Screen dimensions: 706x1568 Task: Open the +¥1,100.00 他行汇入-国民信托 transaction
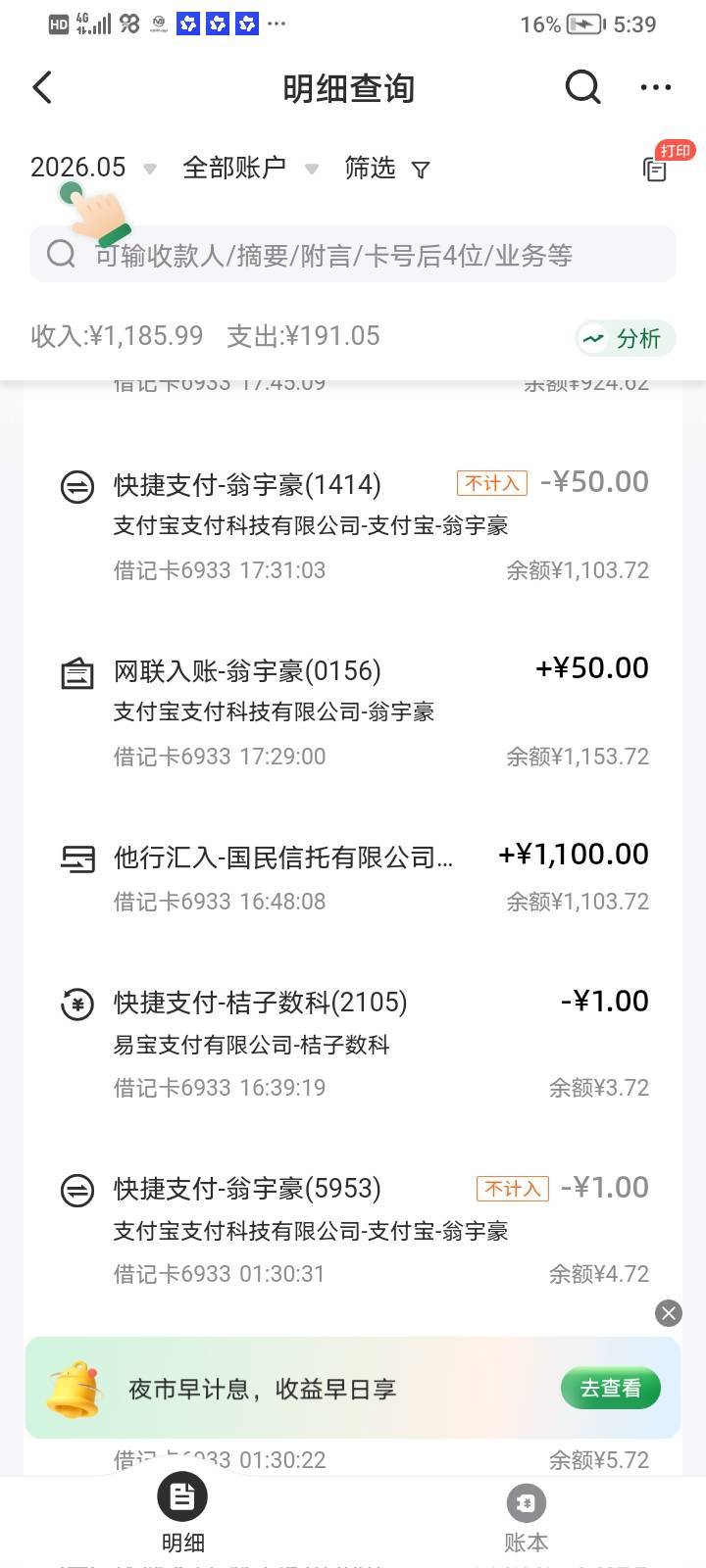tap(353, 876)
